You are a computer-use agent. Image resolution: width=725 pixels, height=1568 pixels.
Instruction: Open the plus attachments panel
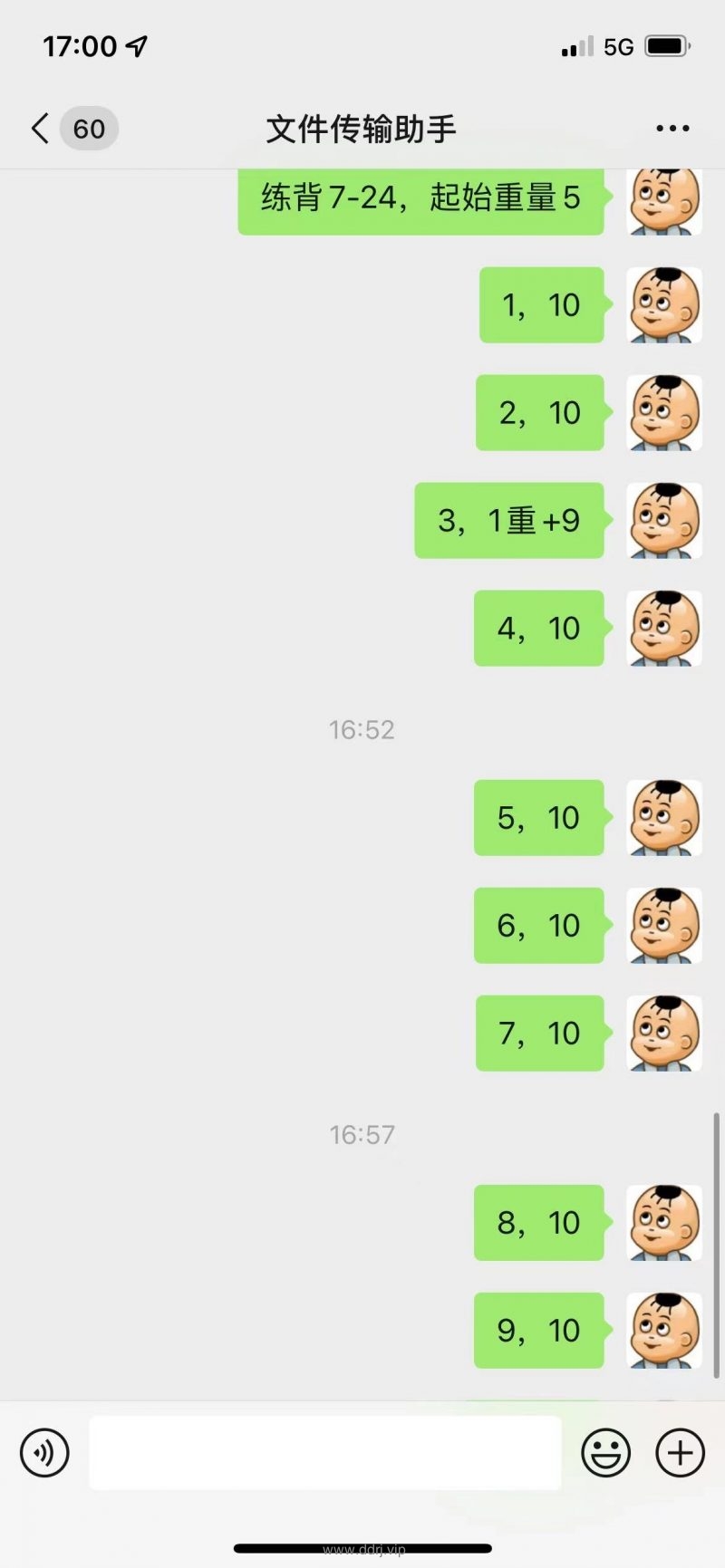coord(680,1452)
